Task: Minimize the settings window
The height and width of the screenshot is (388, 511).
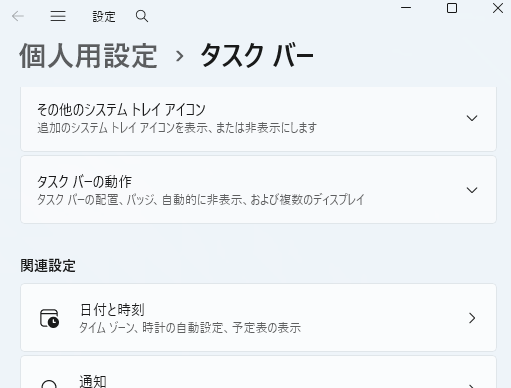Action: tap(406, 8)
